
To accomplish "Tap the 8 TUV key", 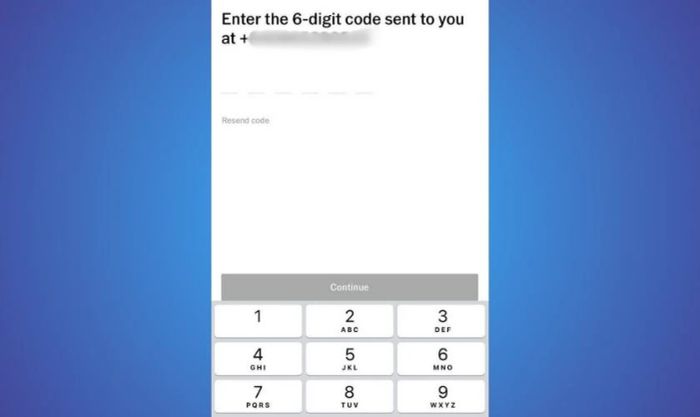I will coord(349,396).
